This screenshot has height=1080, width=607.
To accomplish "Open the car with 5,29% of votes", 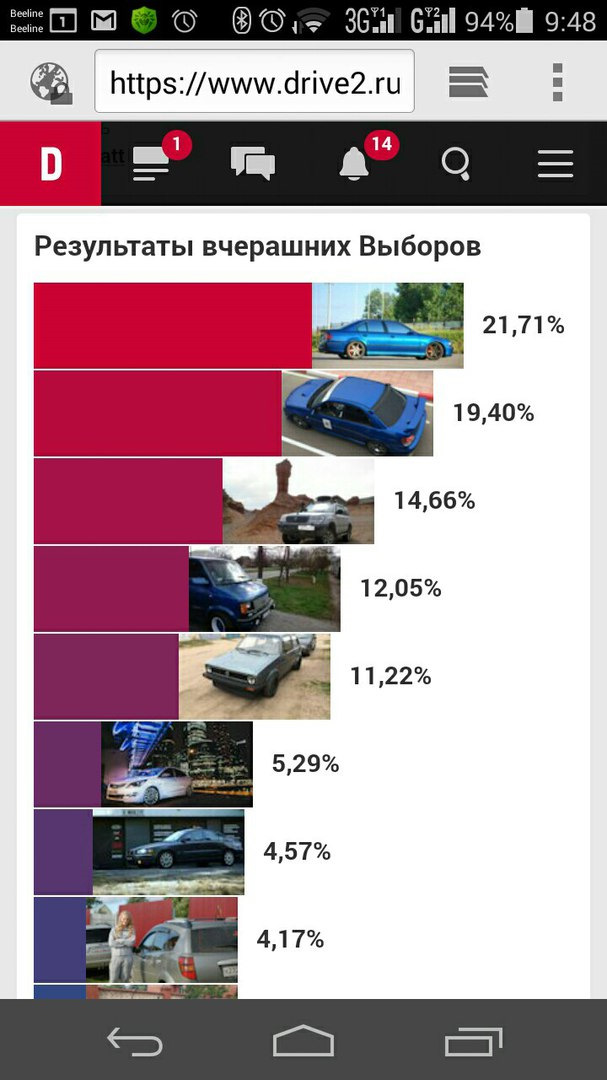I will click(x=177, y=765).
